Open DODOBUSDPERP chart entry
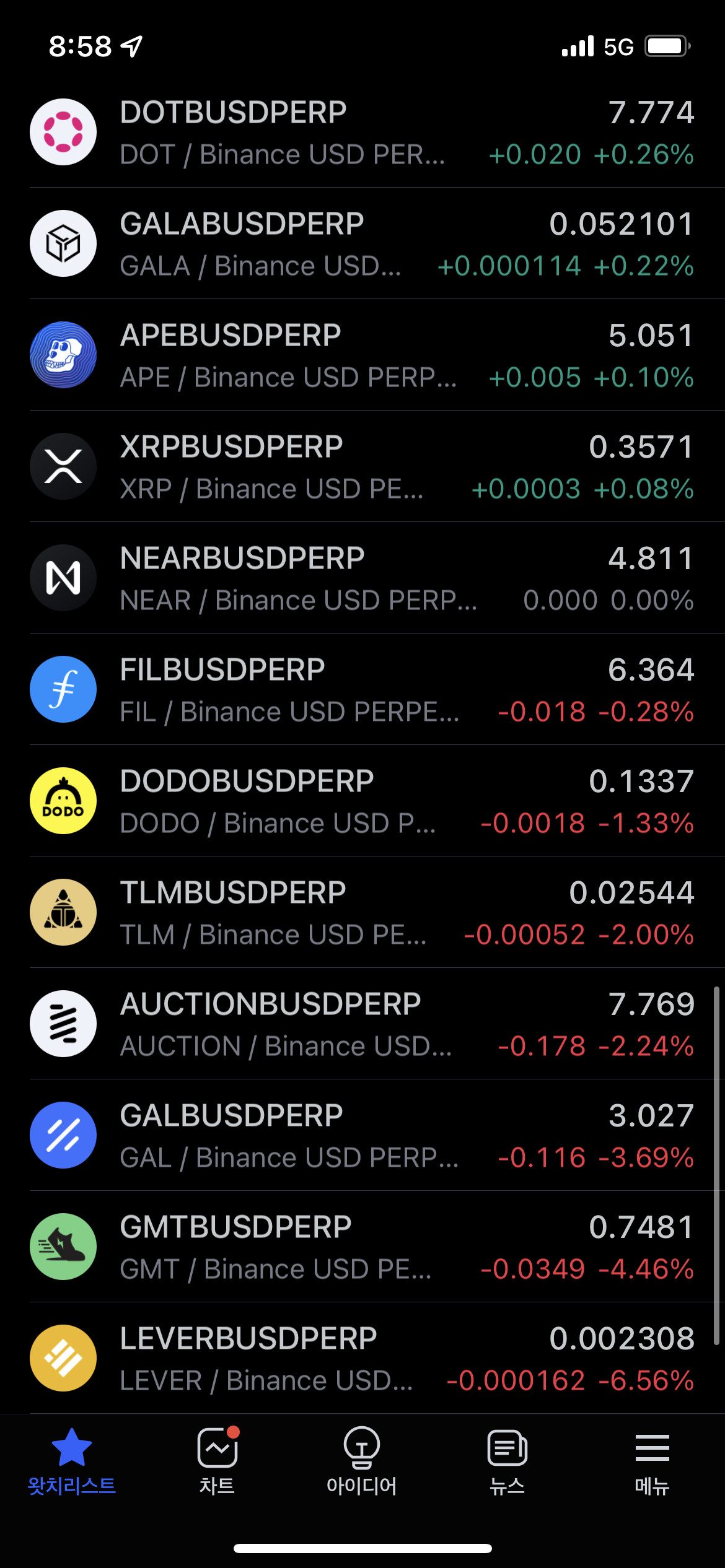725x1568 pixels. [362, 801]
